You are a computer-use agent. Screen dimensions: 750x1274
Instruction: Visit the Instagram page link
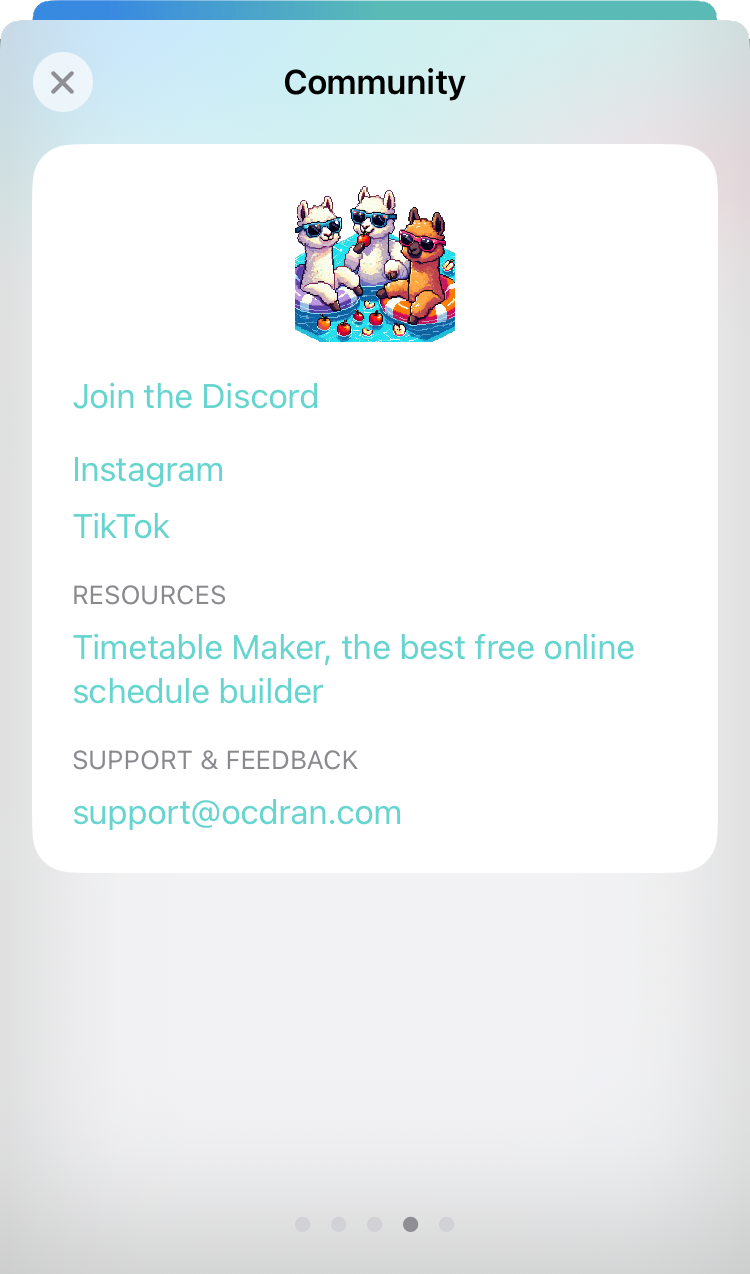pyautogui.click(x=148, y=470)
